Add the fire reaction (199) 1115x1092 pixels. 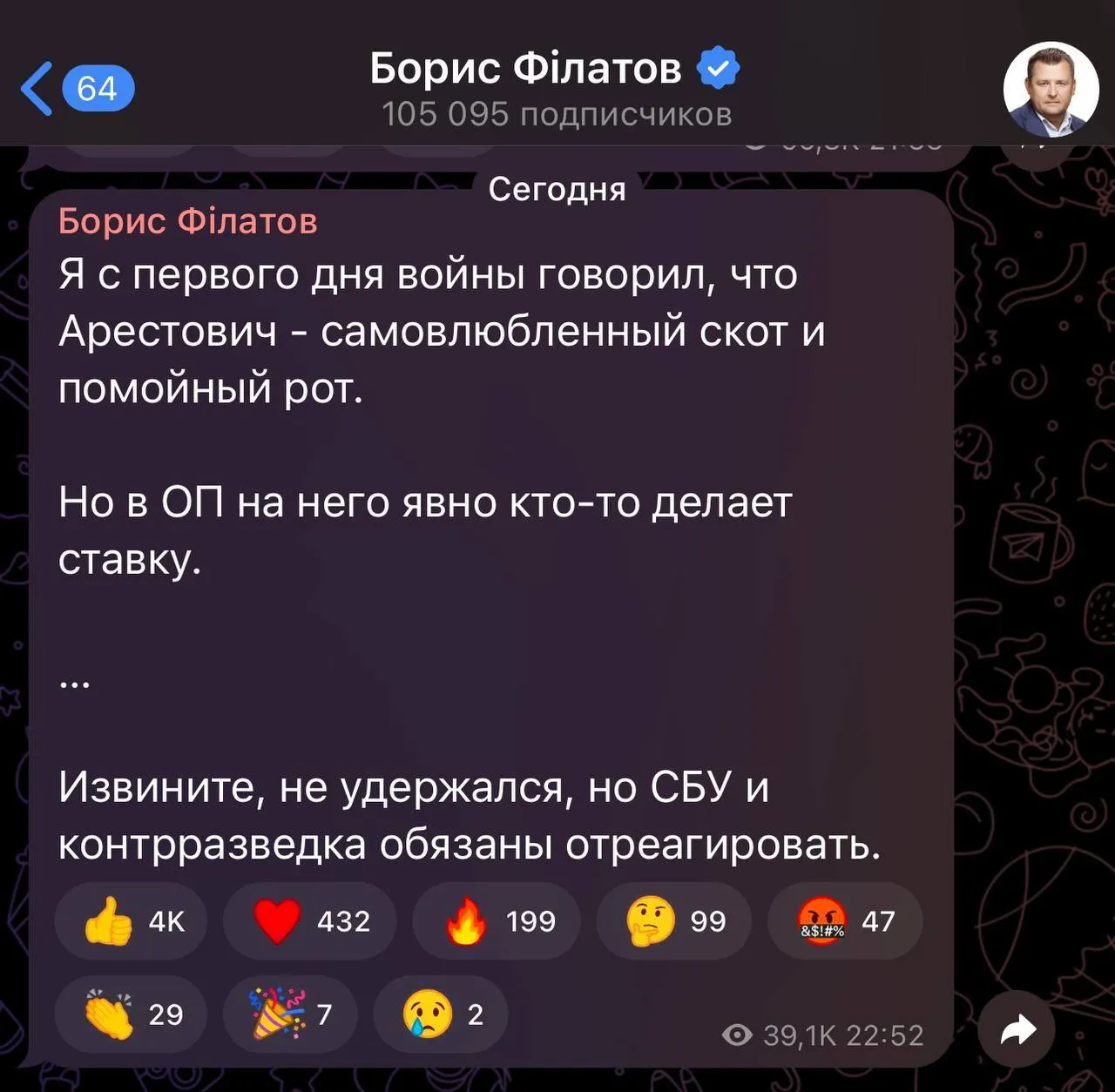click(497, 921)
